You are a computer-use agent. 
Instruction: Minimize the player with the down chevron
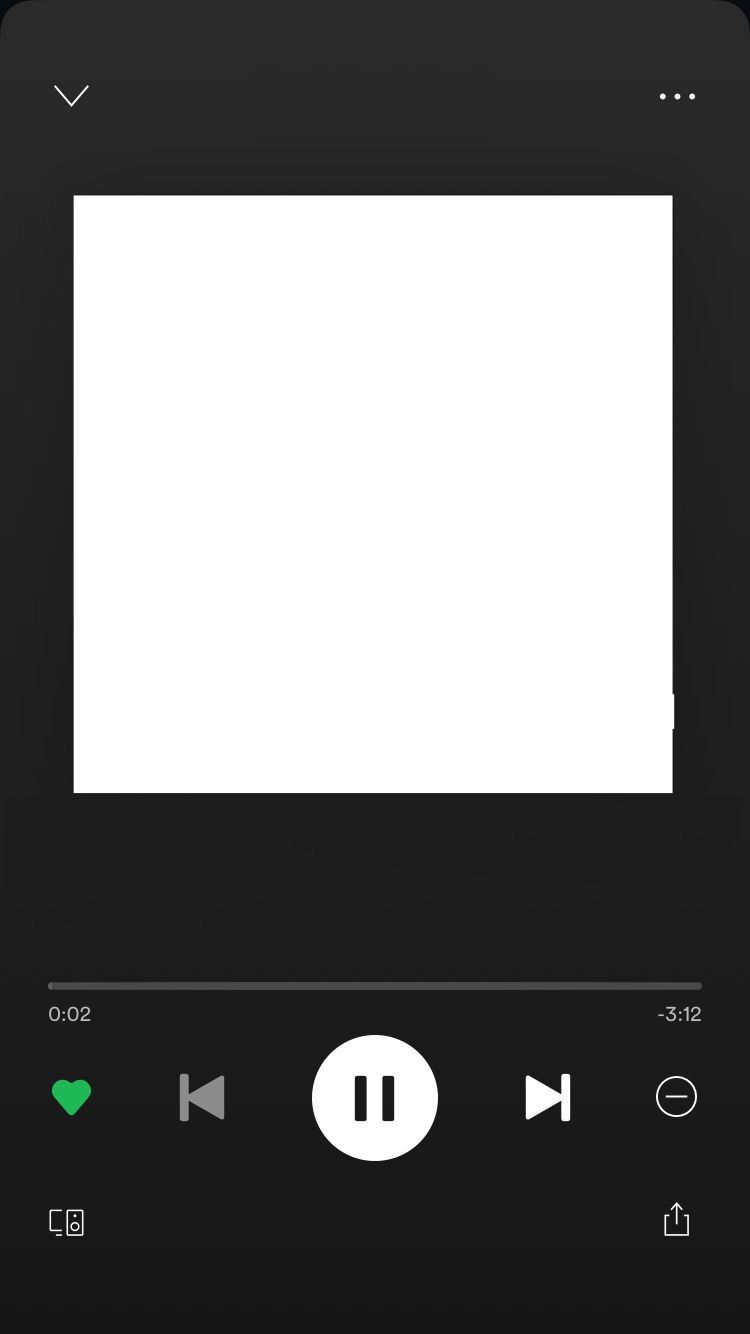point(71,95)
